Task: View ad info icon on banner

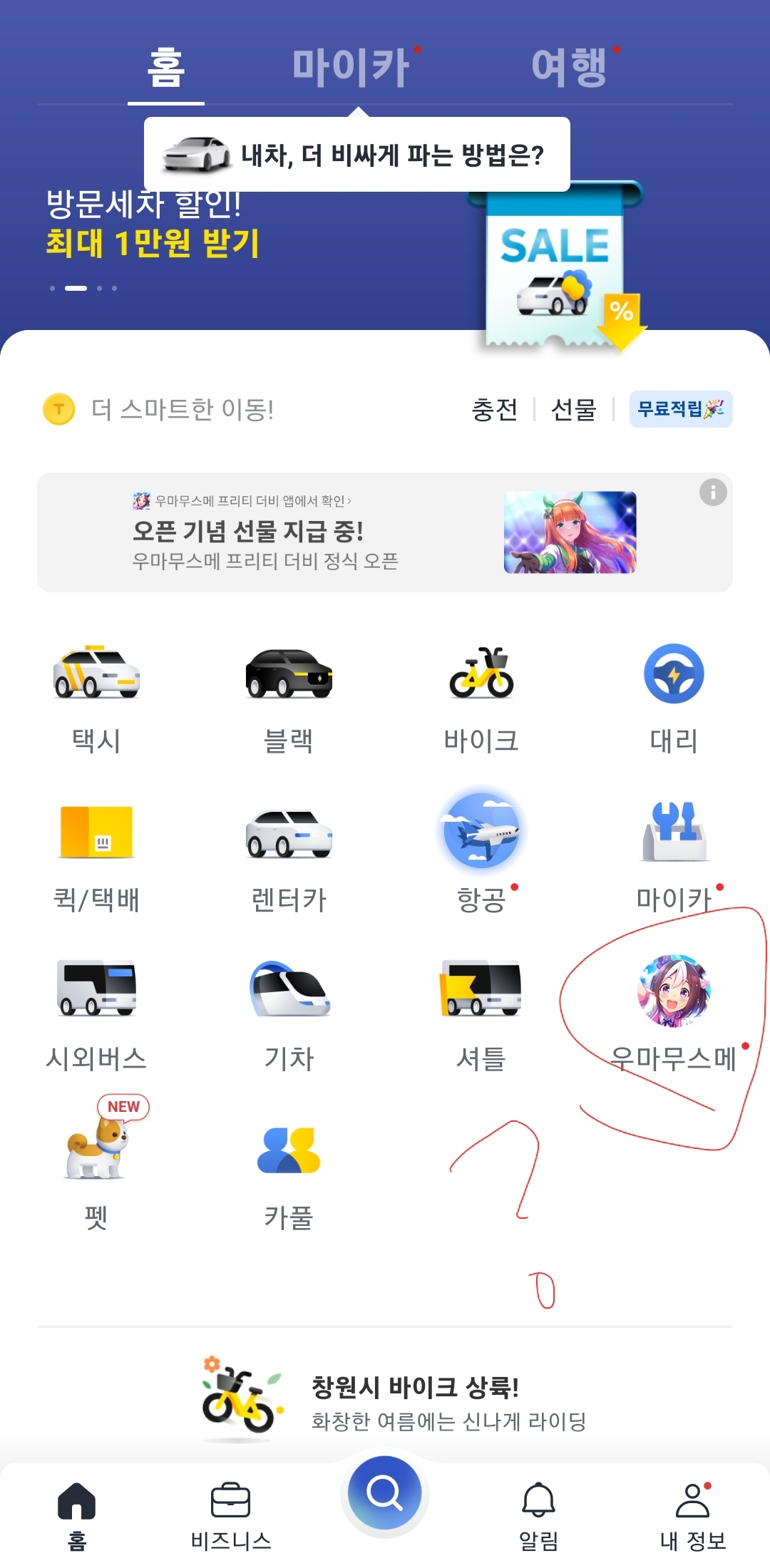Action: click(712, 492)
